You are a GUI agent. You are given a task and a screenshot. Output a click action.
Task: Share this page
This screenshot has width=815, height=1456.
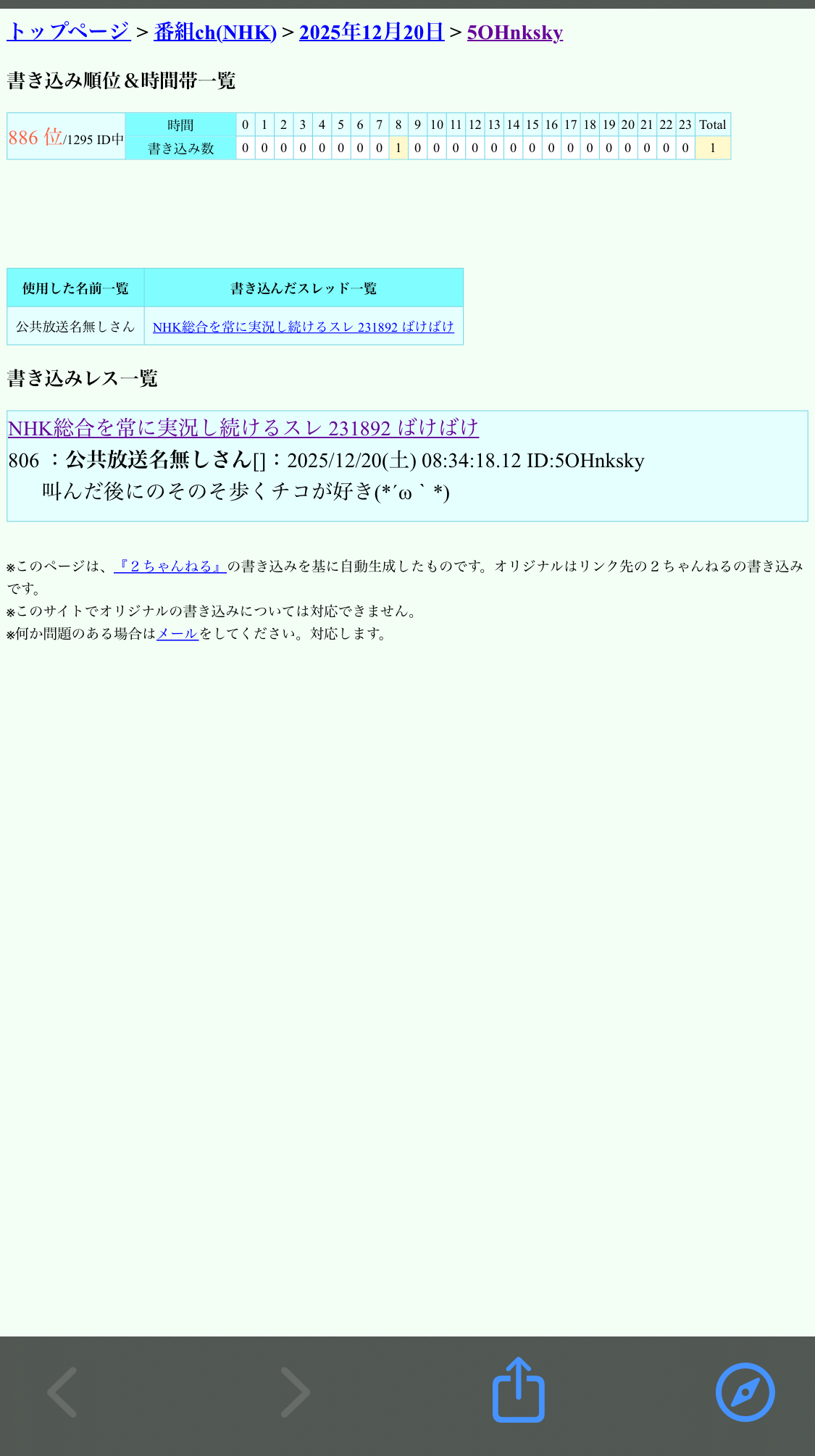[519, 1390]
